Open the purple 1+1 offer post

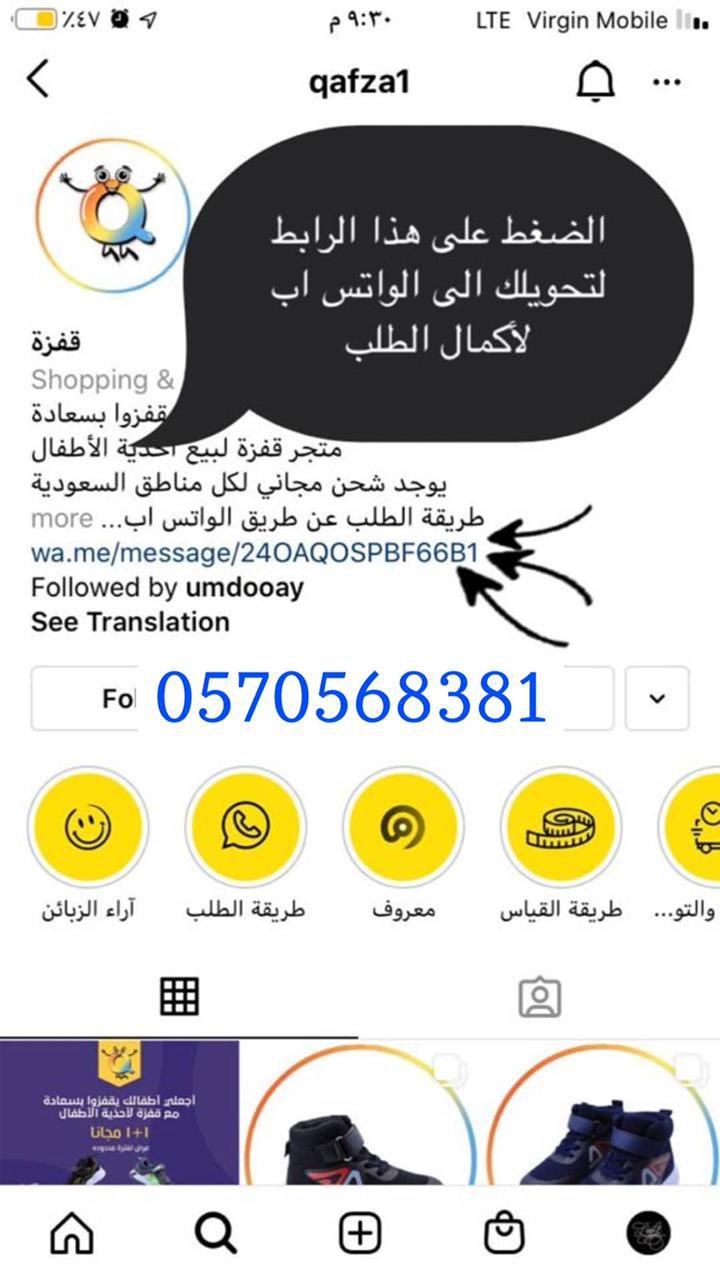[x=120, y=1112]
